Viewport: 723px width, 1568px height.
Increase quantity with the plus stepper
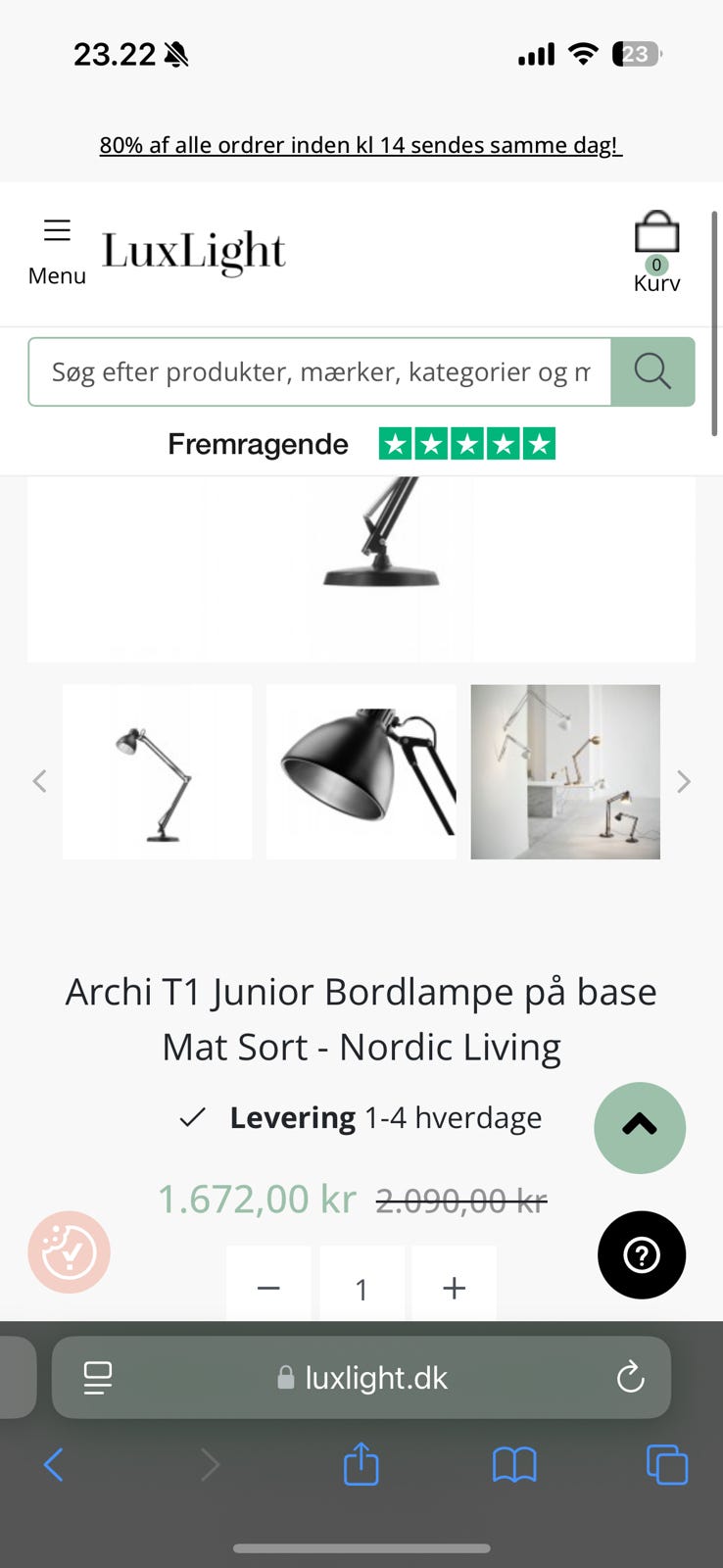point(454,1287)
